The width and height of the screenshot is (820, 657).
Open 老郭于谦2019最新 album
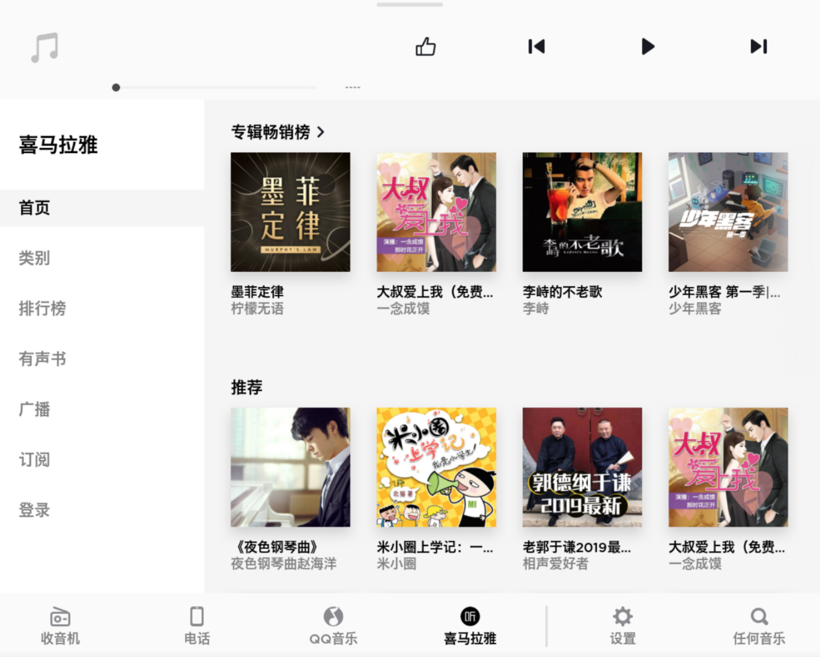coord(582,467)
